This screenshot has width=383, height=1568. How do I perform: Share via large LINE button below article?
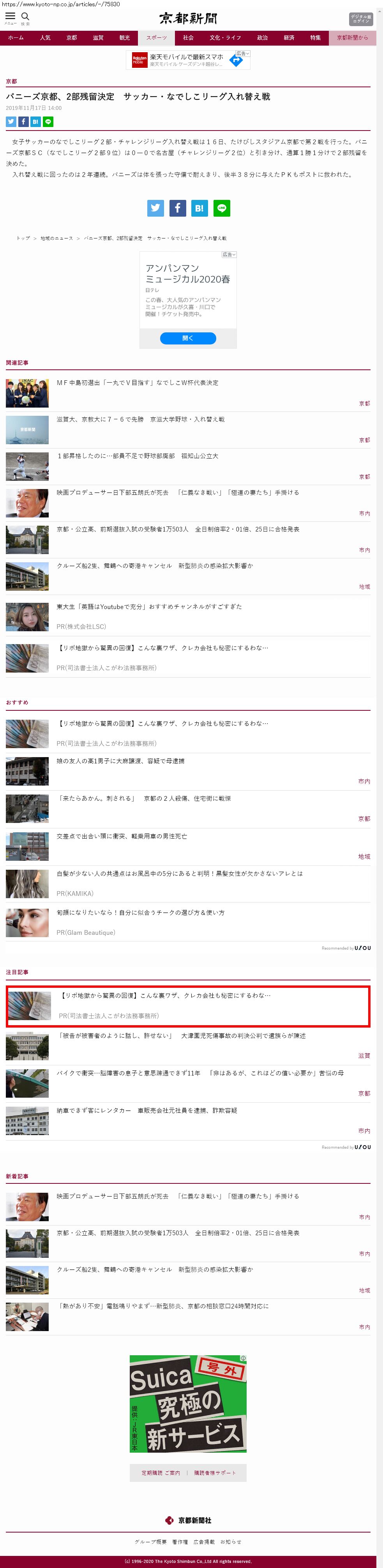(x=222, y=208)
